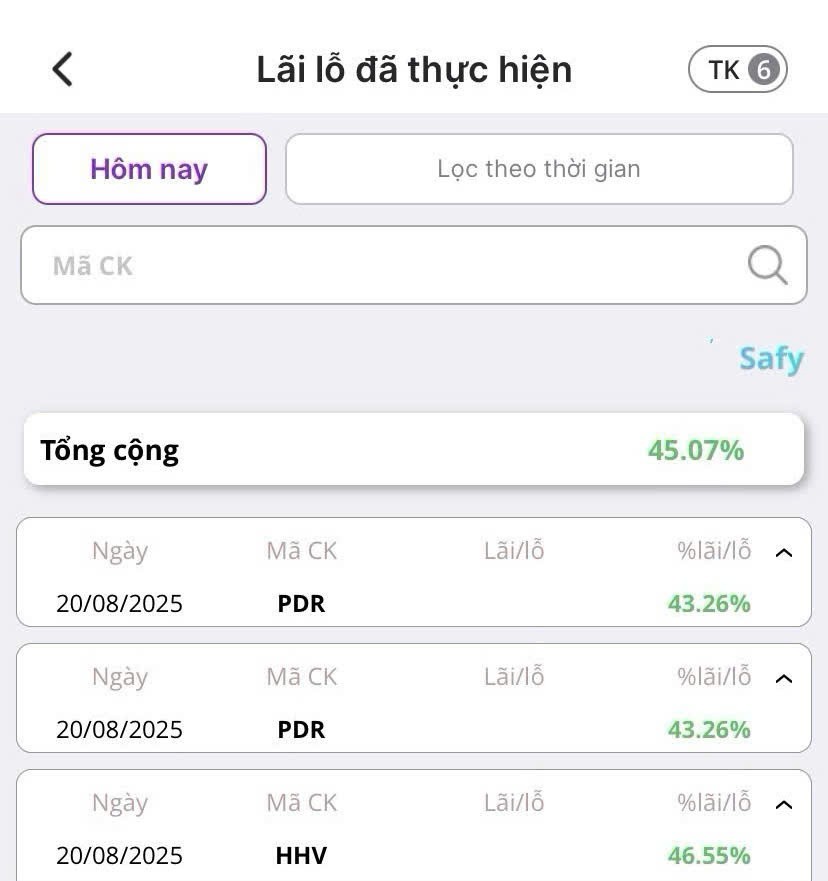Go back from Lãi lỗ đã thực hiện
Image resolution: width=828 pixels, height=881 pixels.
click(62, 69)
